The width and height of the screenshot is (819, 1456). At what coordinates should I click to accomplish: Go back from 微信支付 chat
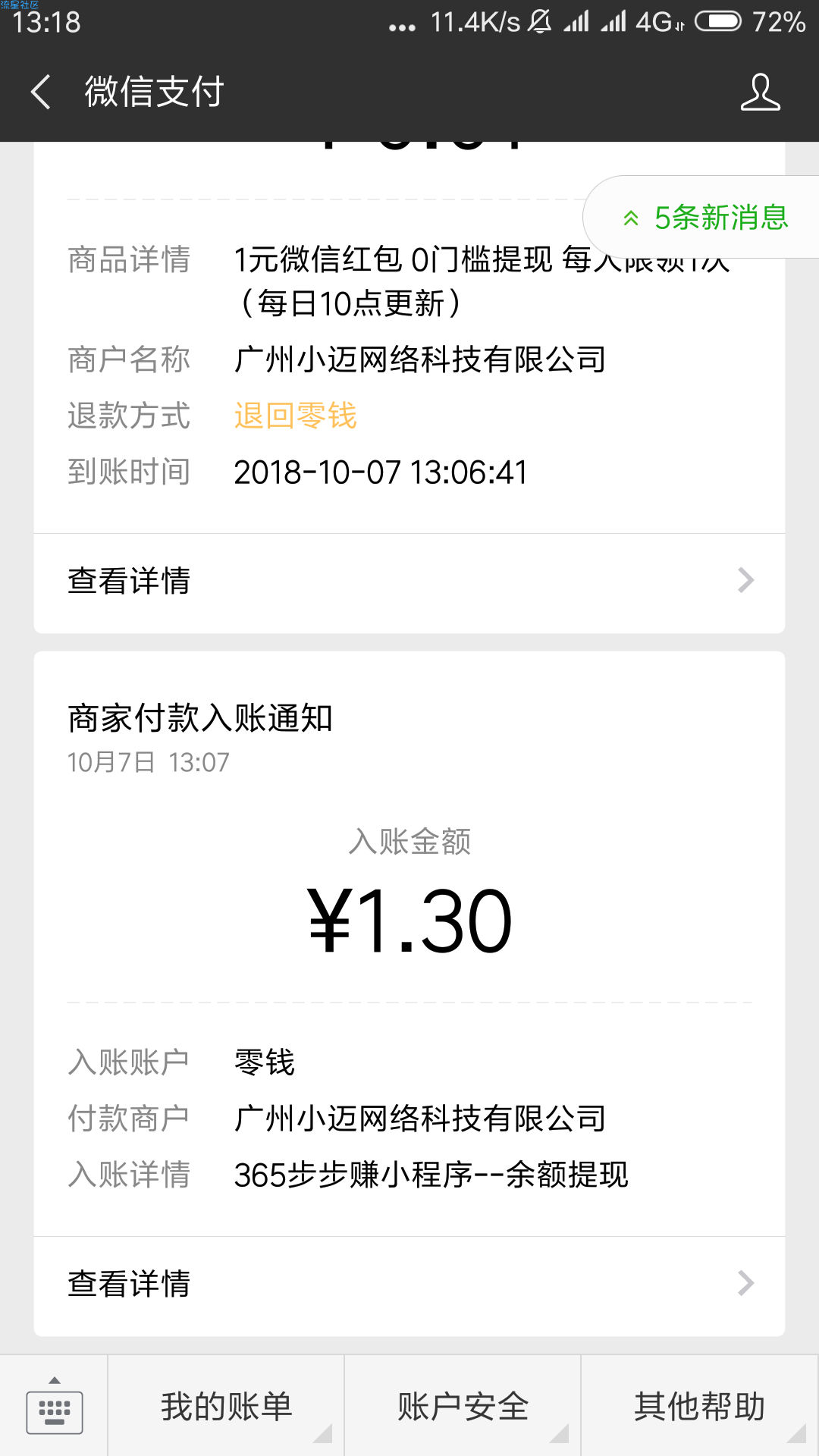tap(41, 92)
